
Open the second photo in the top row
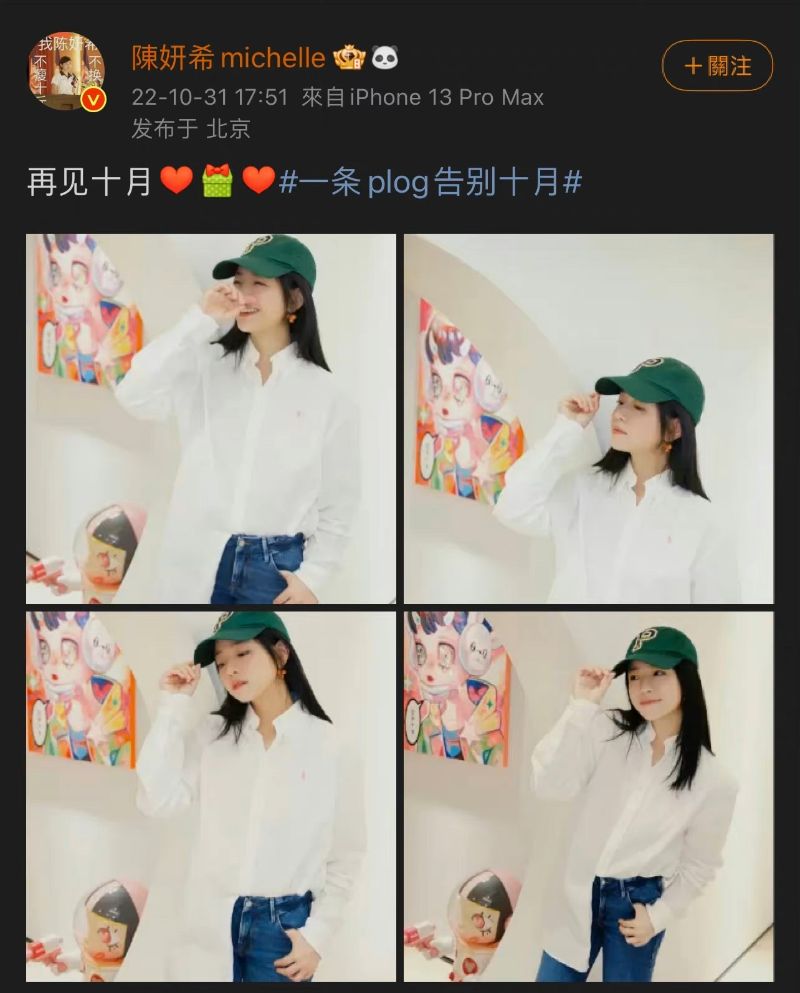[x=588, y=418]
